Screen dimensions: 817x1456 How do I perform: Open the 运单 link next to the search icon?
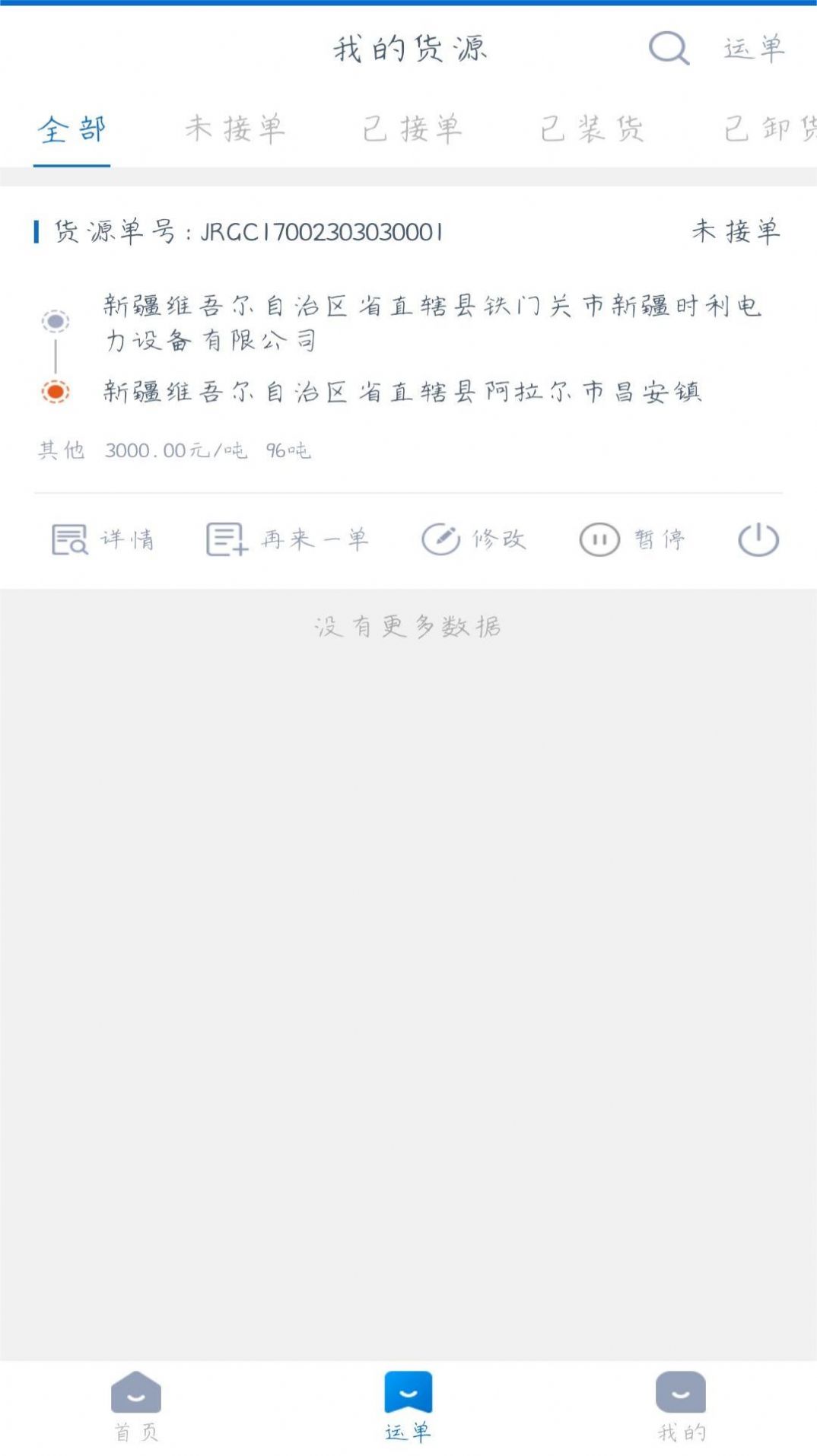click(754, 49)
